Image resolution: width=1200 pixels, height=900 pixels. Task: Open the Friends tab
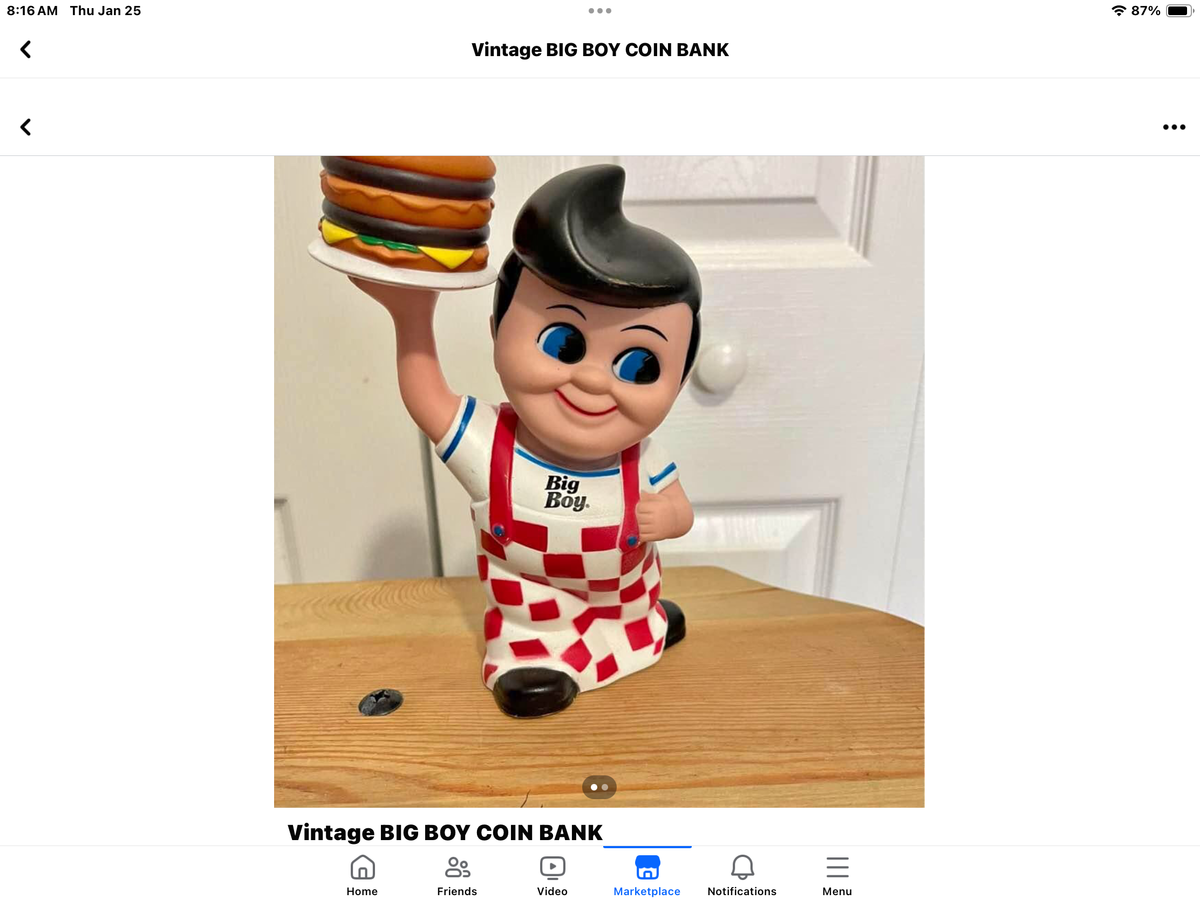tap(457, 875)
